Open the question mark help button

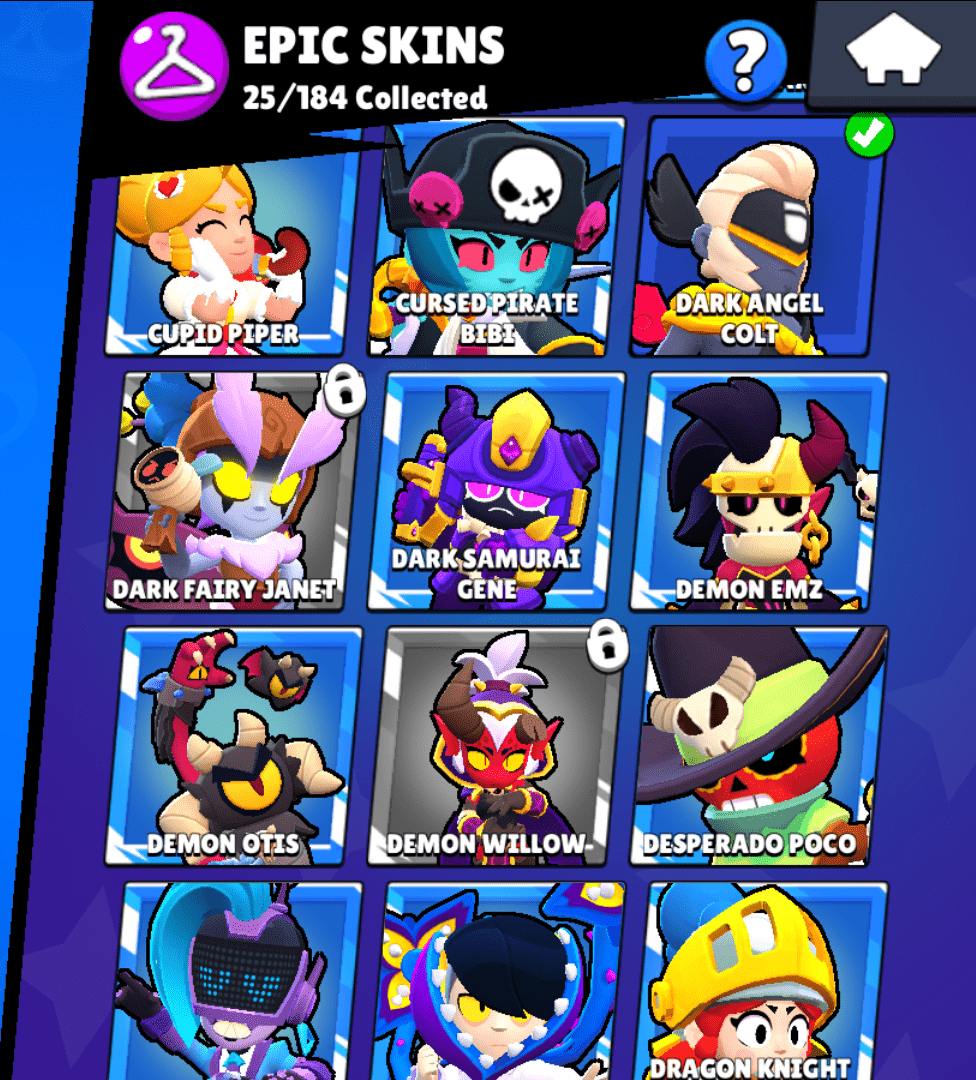tap(745, 60)
